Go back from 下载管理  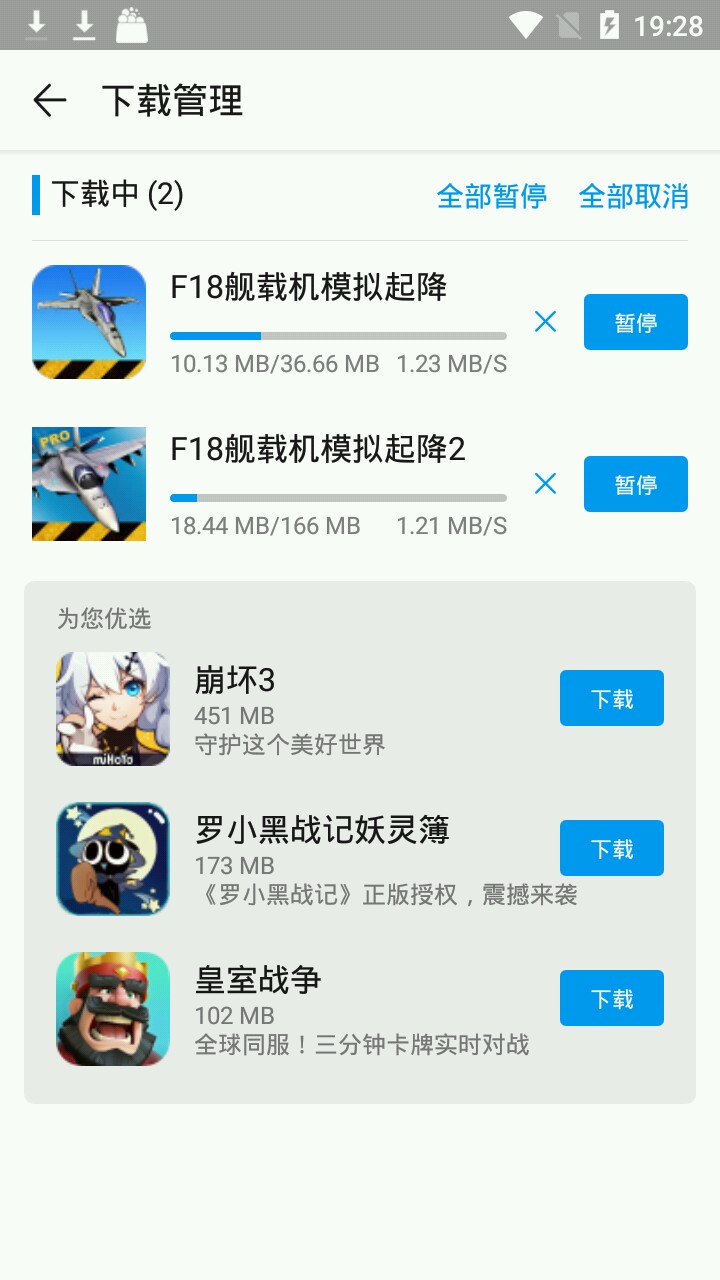click(x=49, y=101)
